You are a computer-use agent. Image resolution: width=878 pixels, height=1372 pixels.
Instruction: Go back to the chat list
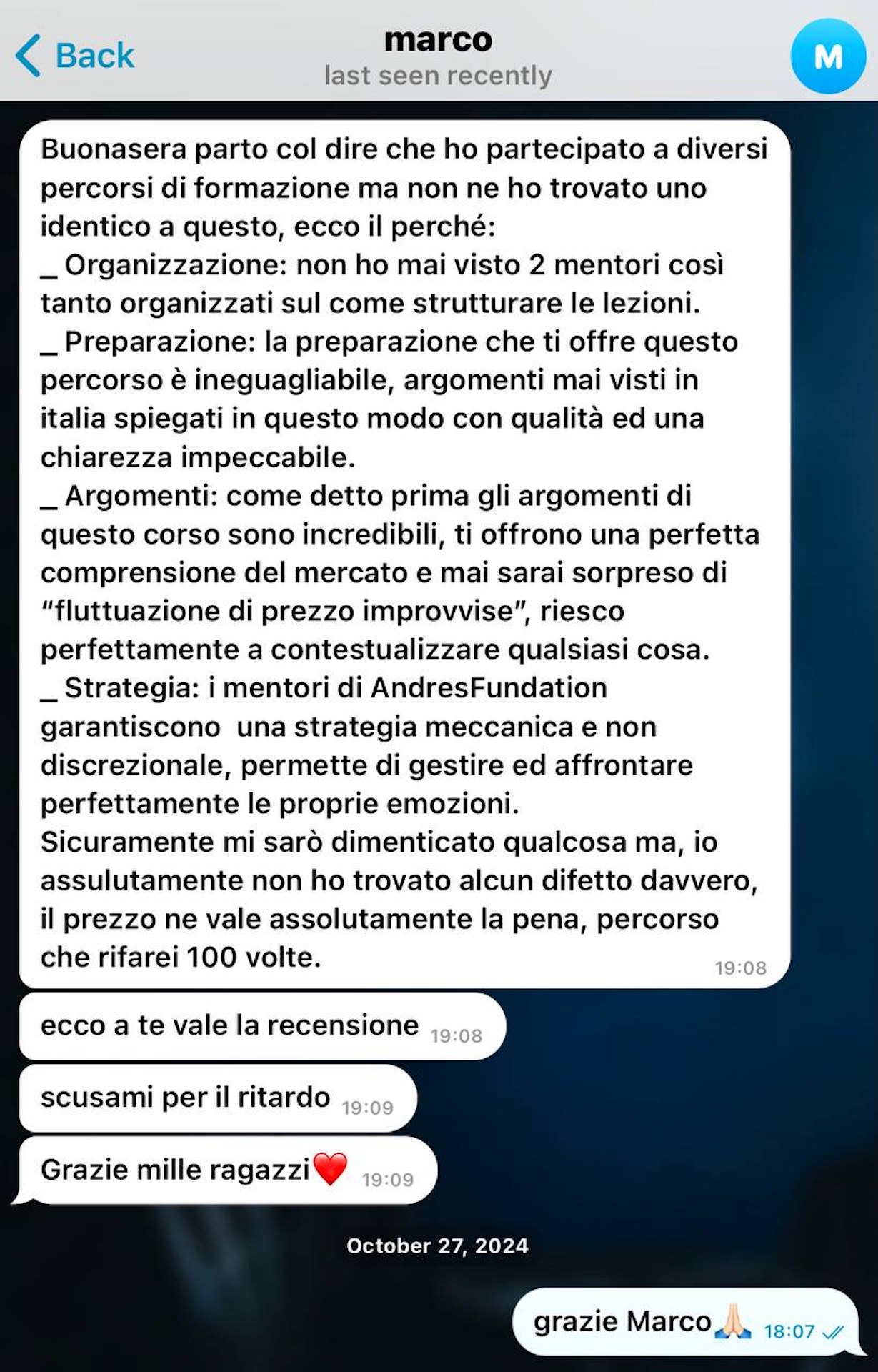pyautogui.click(x=75, y=56)
